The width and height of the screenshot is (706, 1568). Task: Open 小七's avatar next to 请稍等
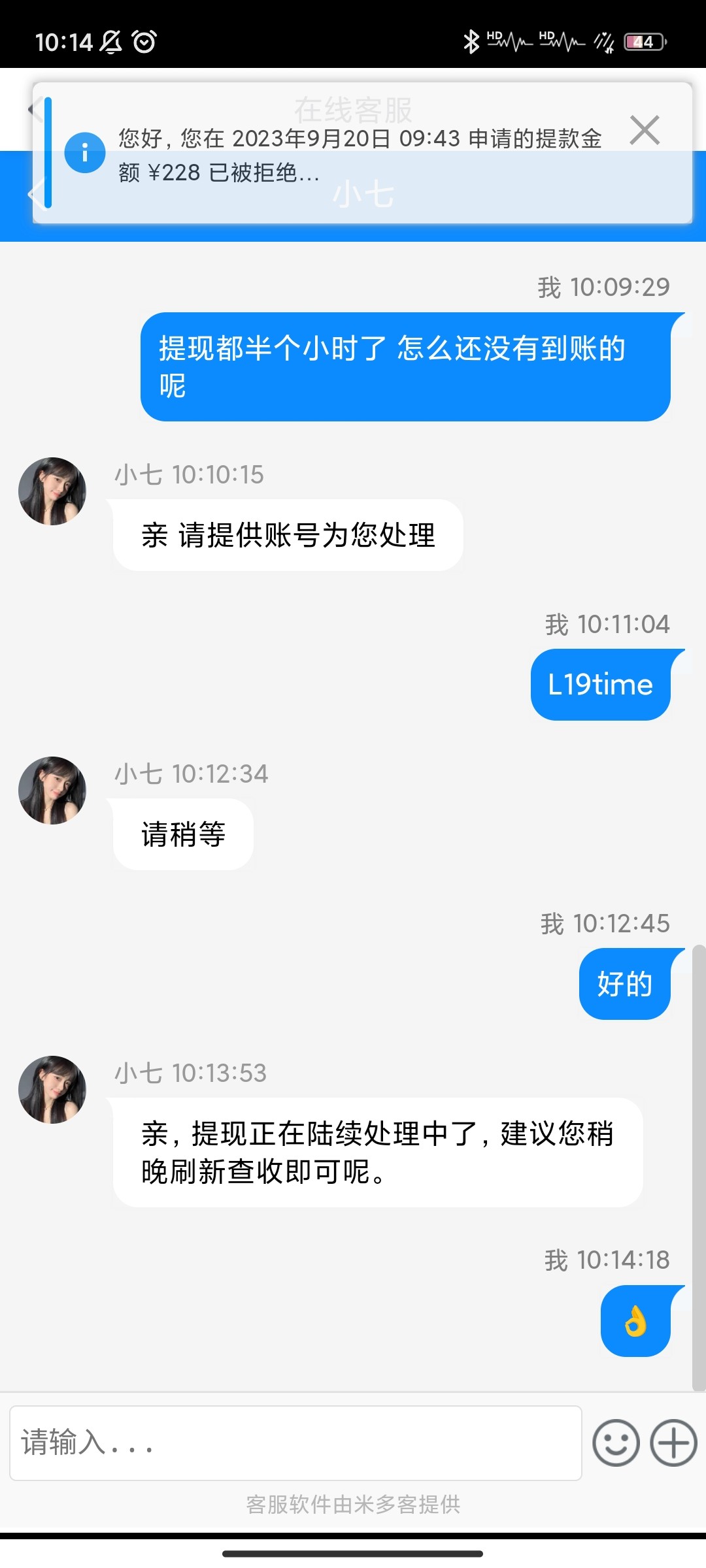coord(52,790)
